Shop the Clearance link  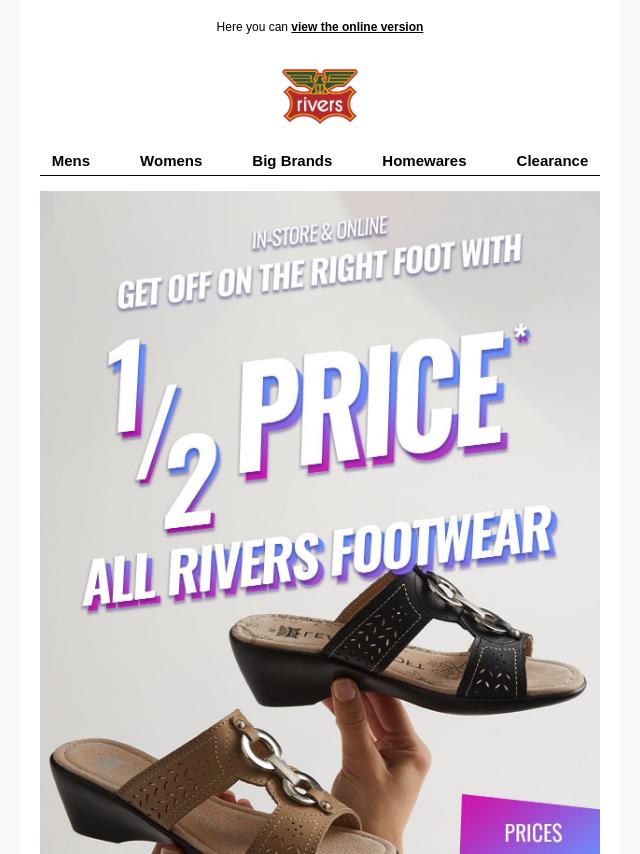coord(552,161)
